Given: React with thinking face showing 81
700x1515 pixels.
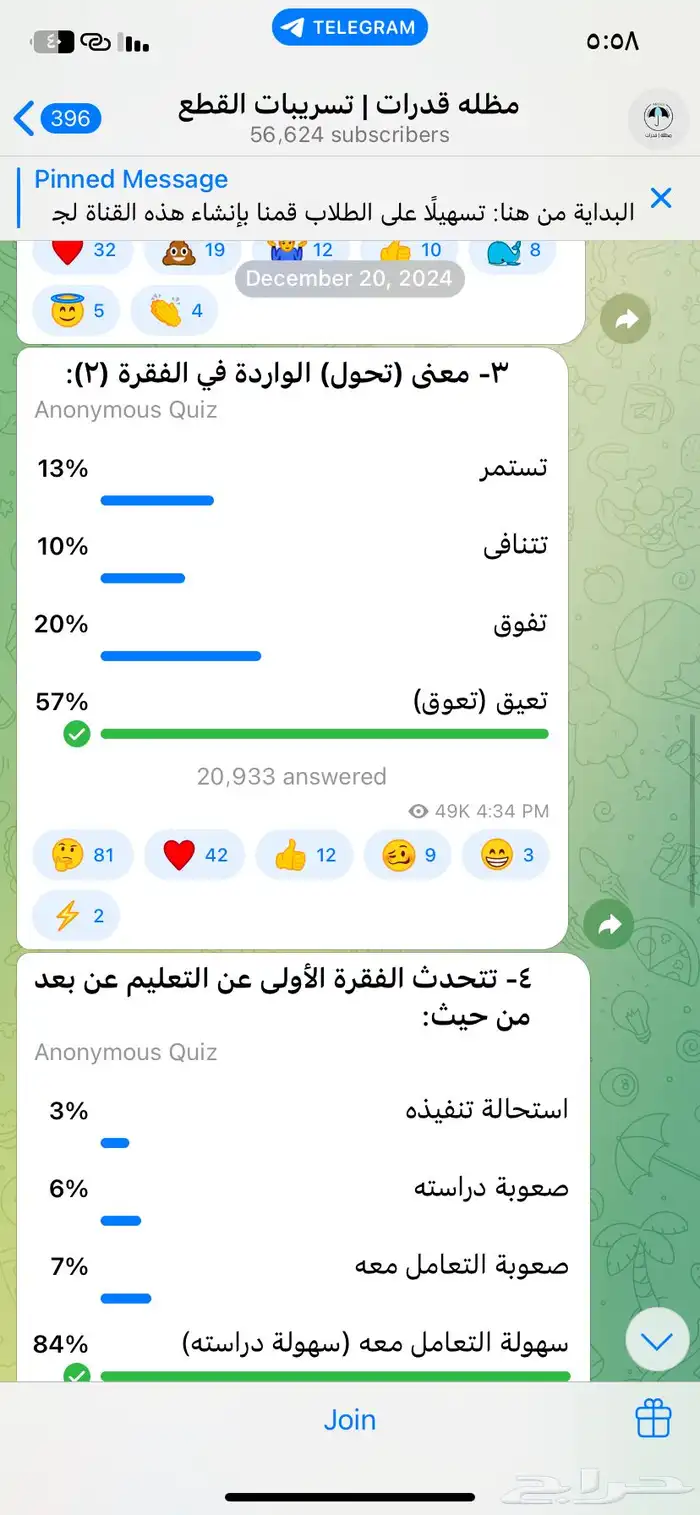Looking at the screenshot, I should tap(84, 855).
